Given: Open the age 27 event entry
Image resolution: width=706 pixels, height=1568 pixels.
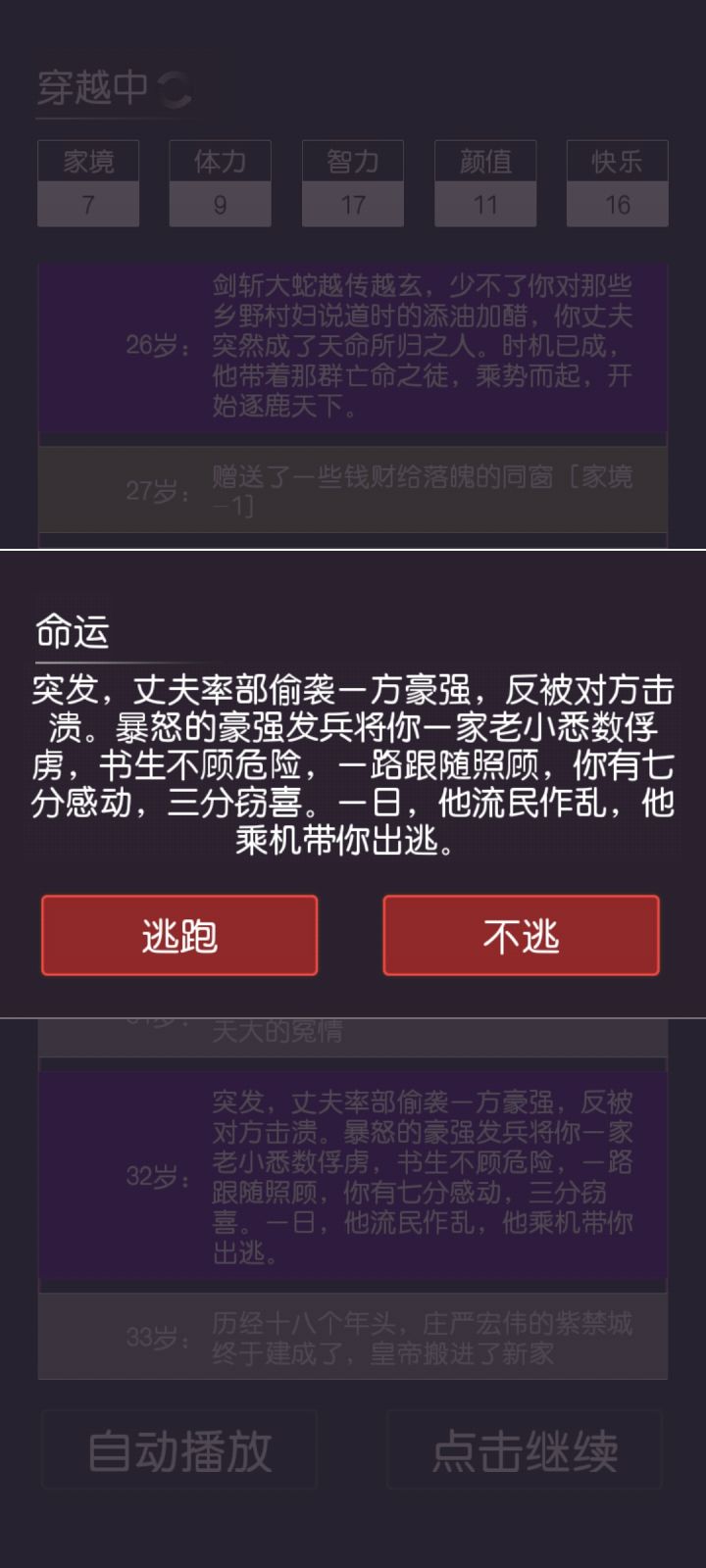Looking at the screenshot, I should [x=353, y=488].
